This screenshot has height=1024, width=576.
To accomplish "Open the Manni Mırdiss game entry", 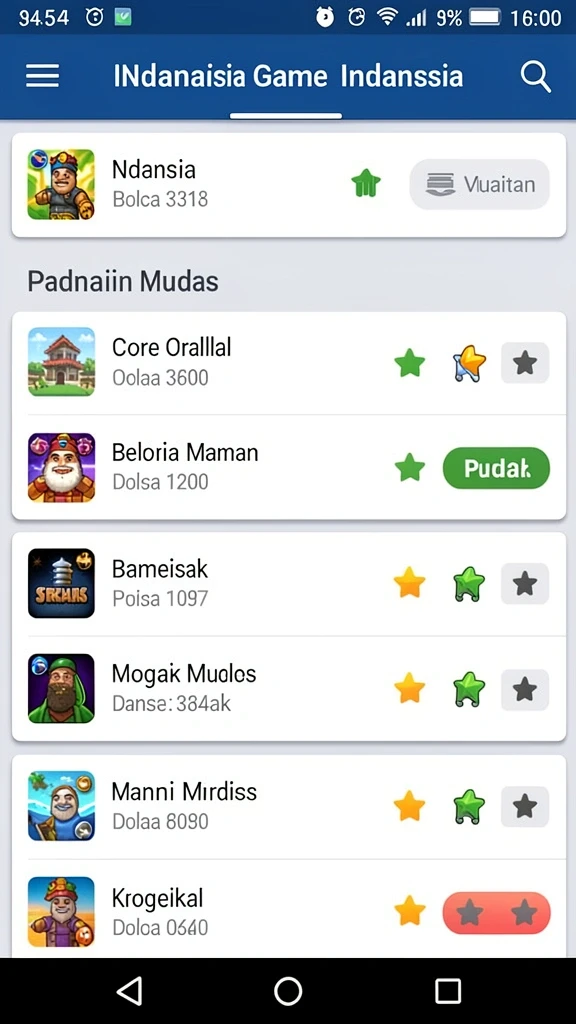I will click(289, 807).
